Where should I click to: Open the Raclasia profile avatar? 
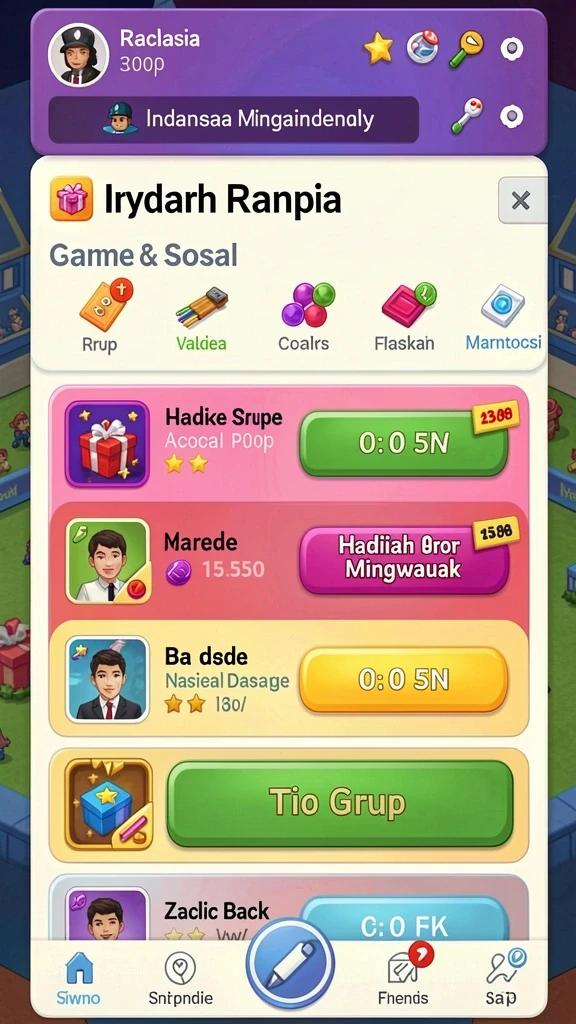click(78, 55)
